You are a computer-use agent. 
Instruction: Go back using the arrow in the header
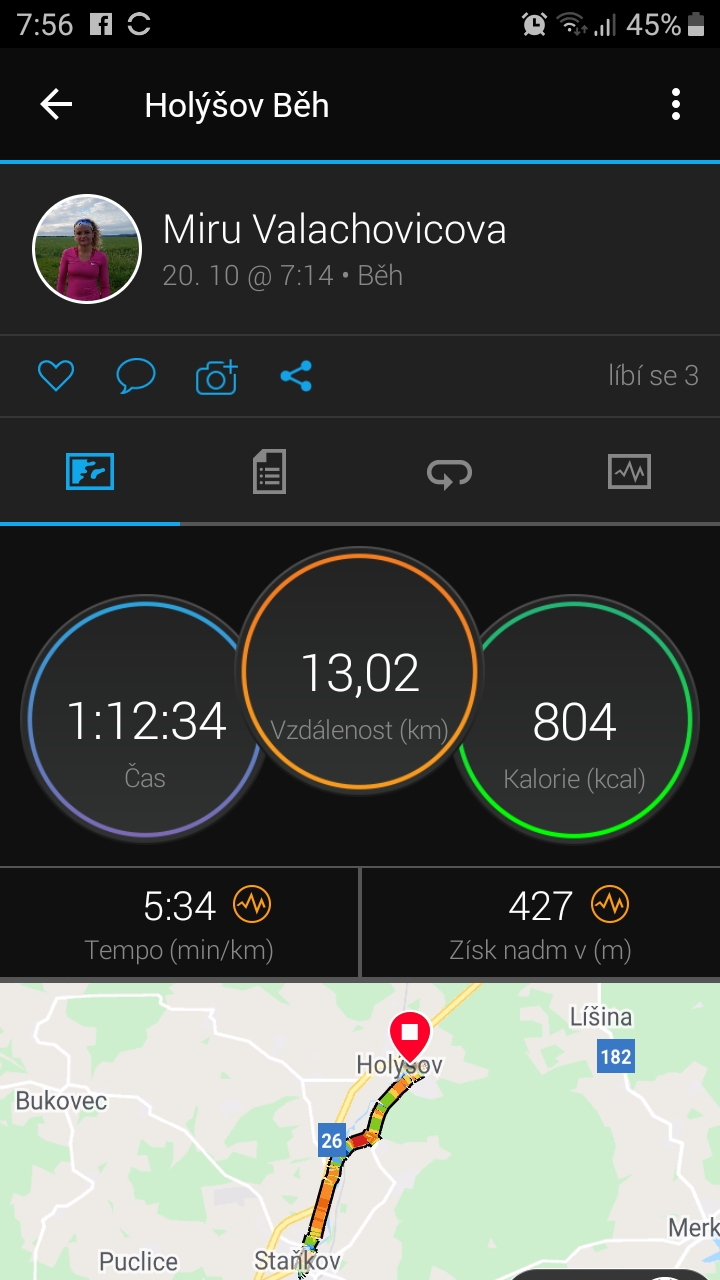[56, 104]
